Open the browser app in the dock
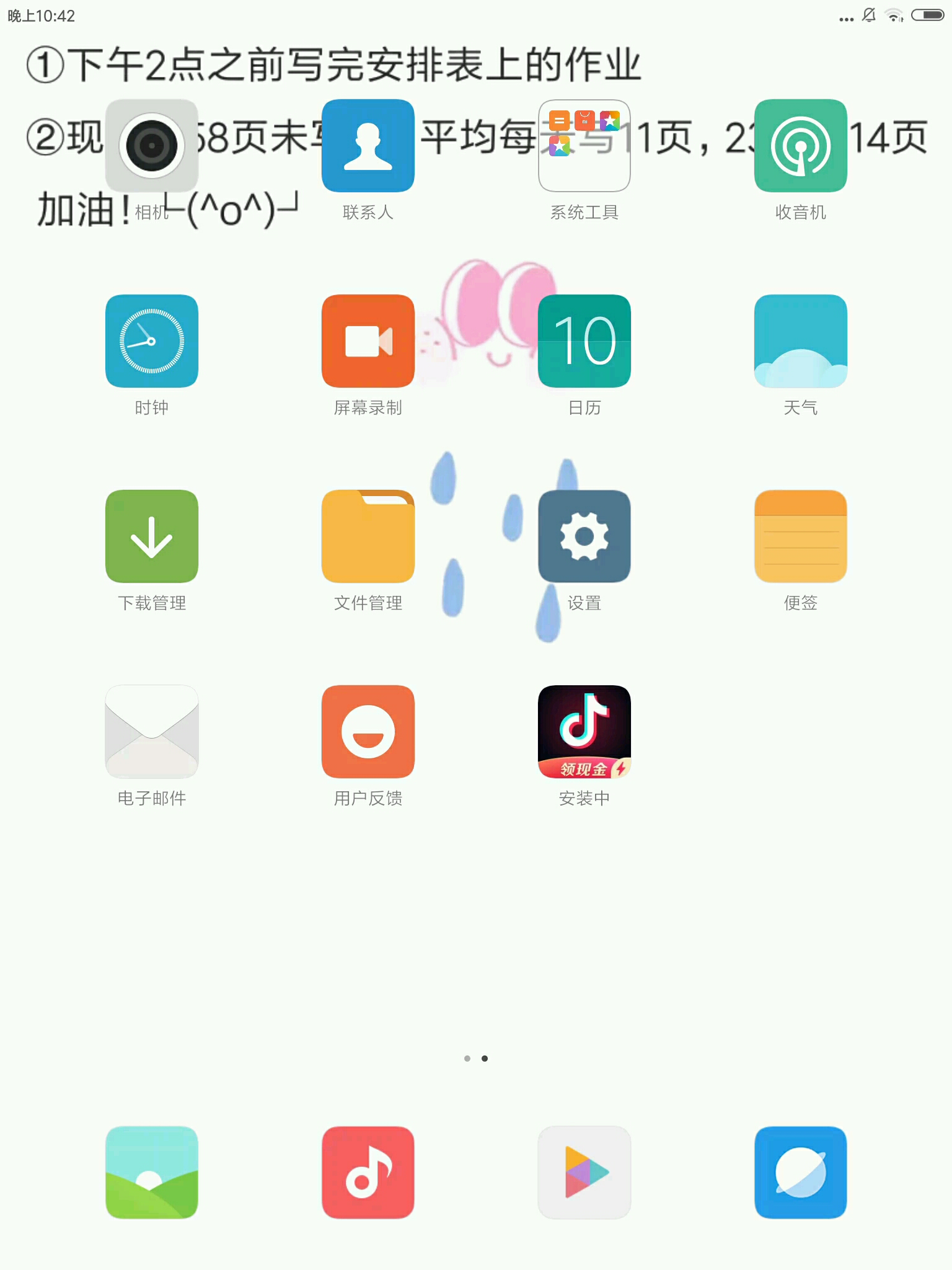Screen dimensions: 952x1270 tap(800, 1172)
